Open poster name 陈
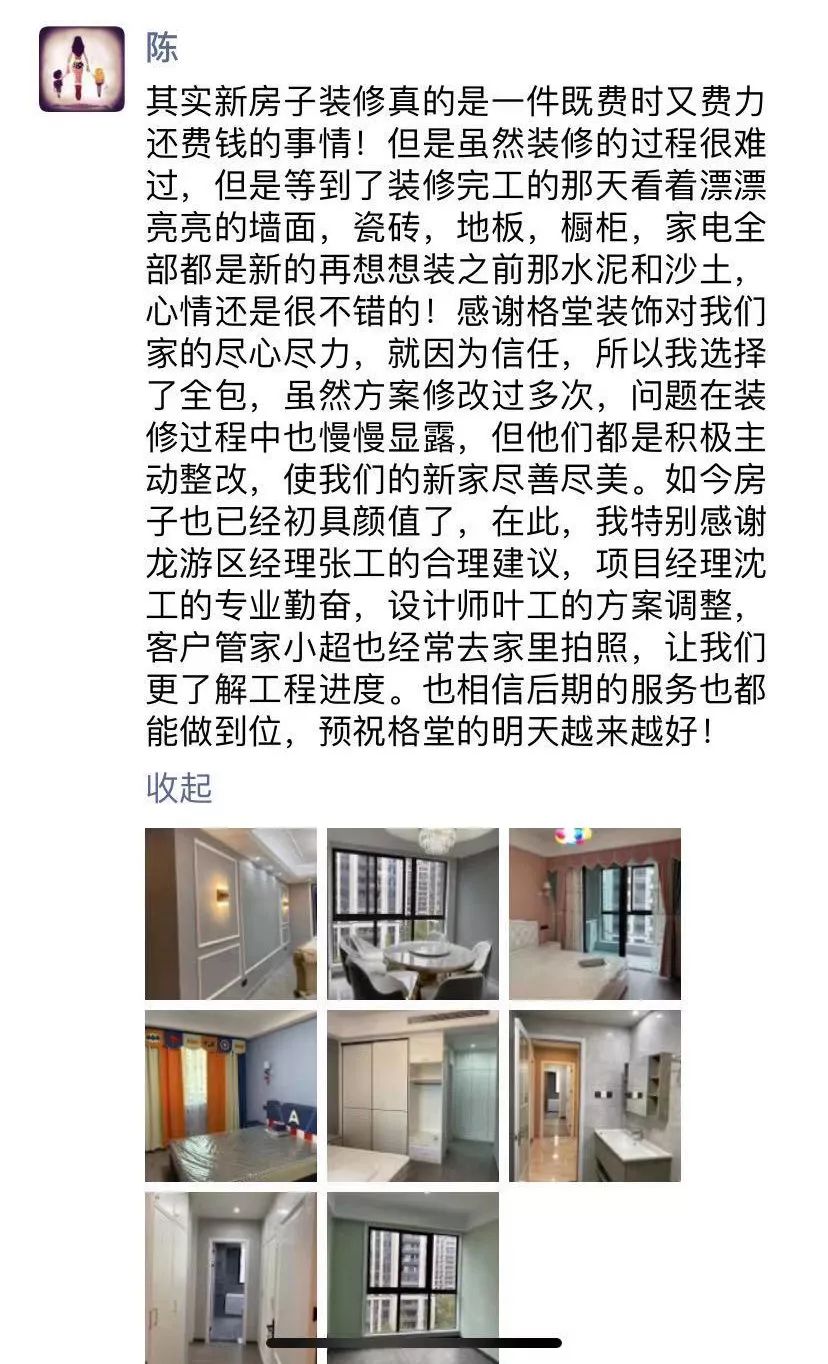This screenshot has height=1364, width=828. click(162, 47)
